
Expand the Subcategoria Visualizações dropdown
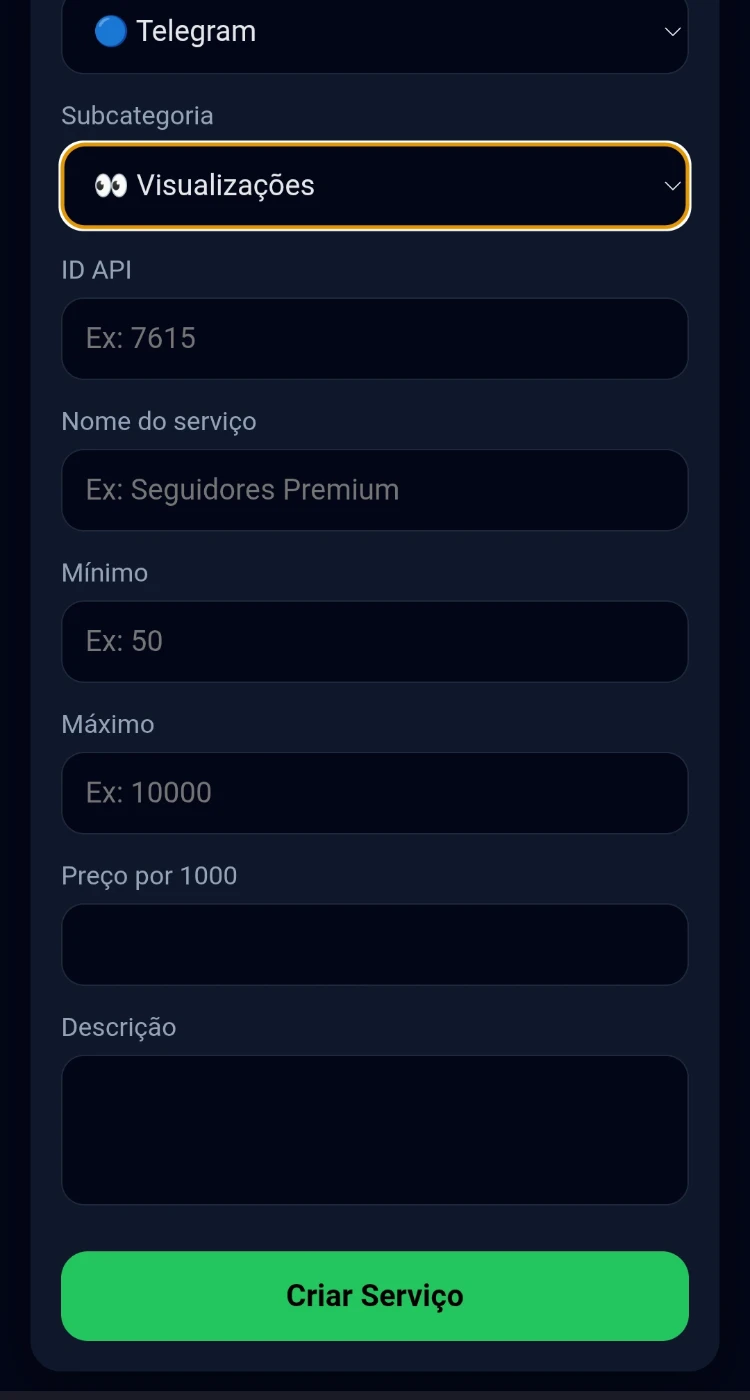pos(375,186)
